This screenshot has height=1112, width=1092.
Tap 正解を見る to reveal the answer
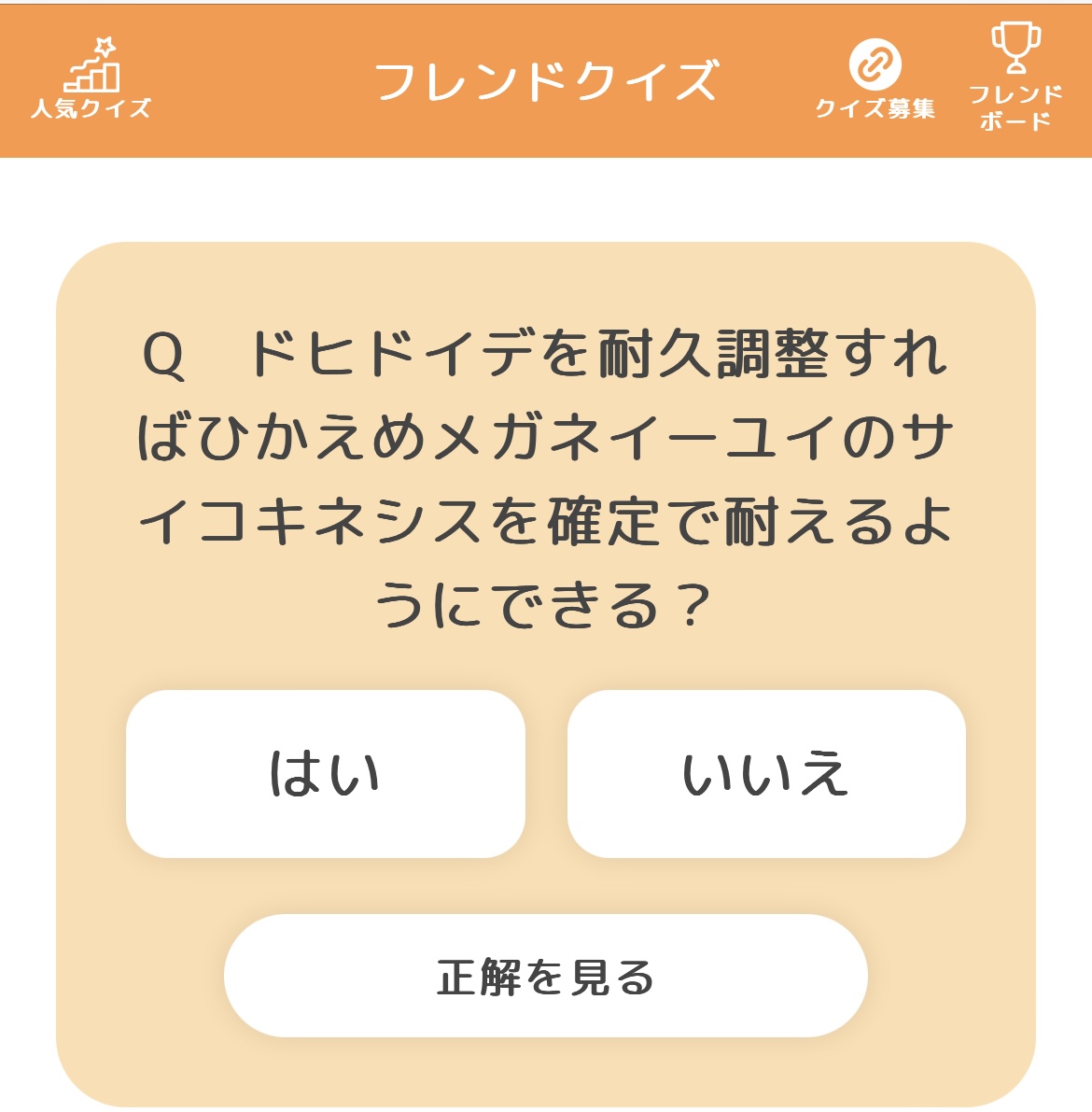pos(546,976)
